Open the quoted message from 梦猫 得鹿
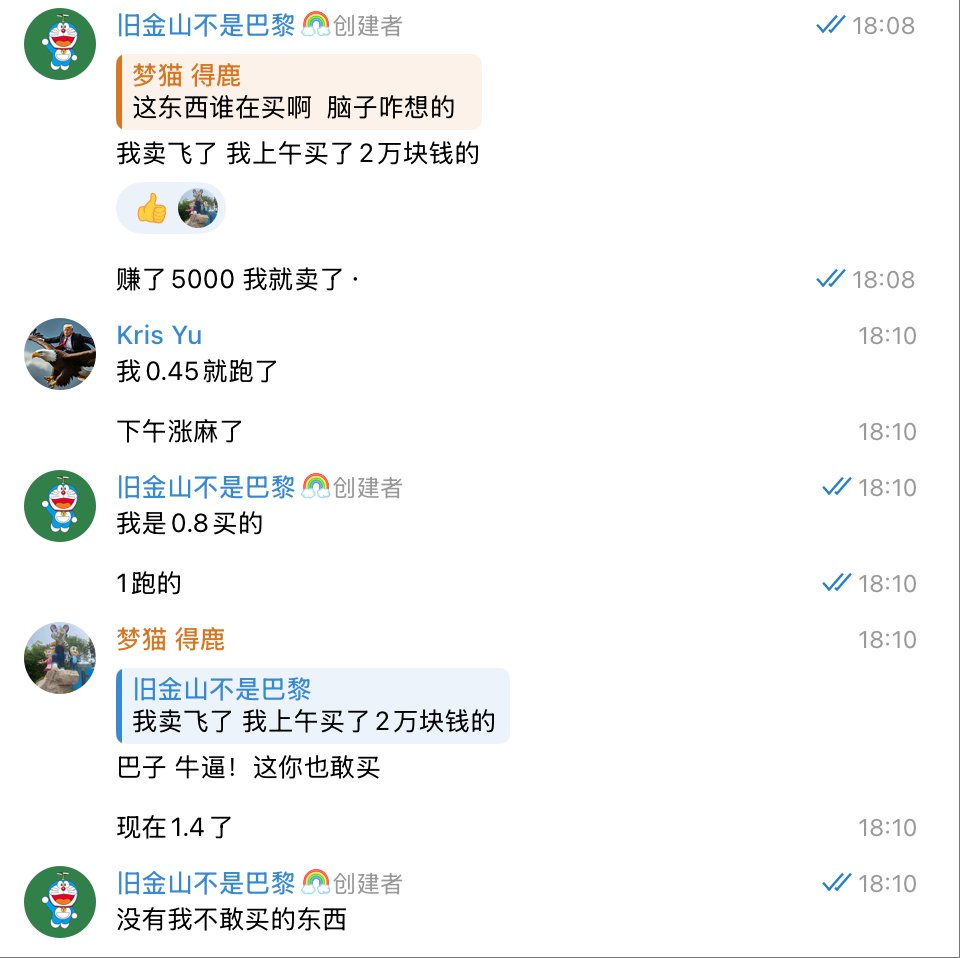This screenshot has height=958, width=960. 298,92
